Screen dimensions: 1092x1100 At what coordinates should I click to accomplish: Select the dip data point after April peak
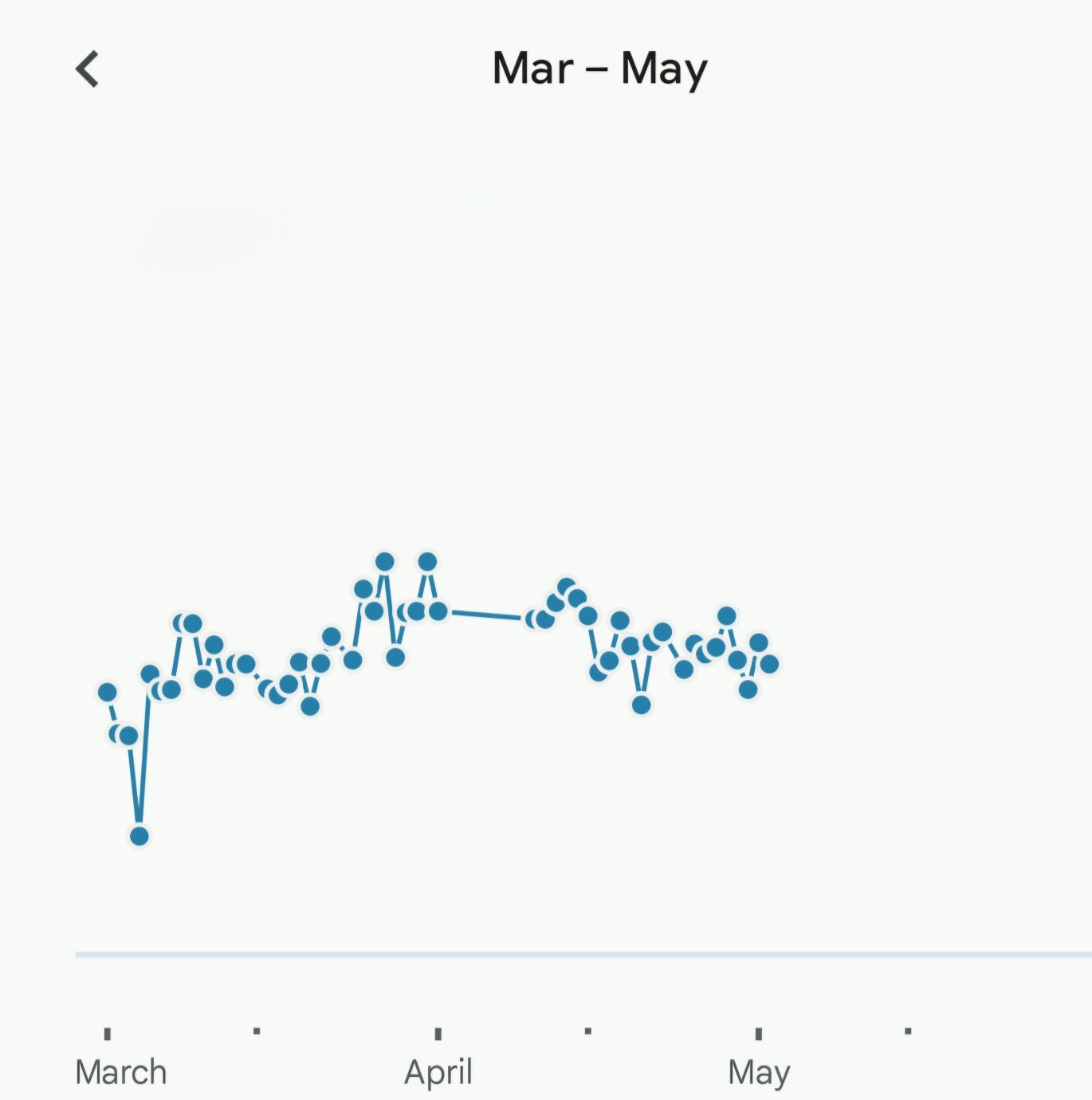pos(395,658)
